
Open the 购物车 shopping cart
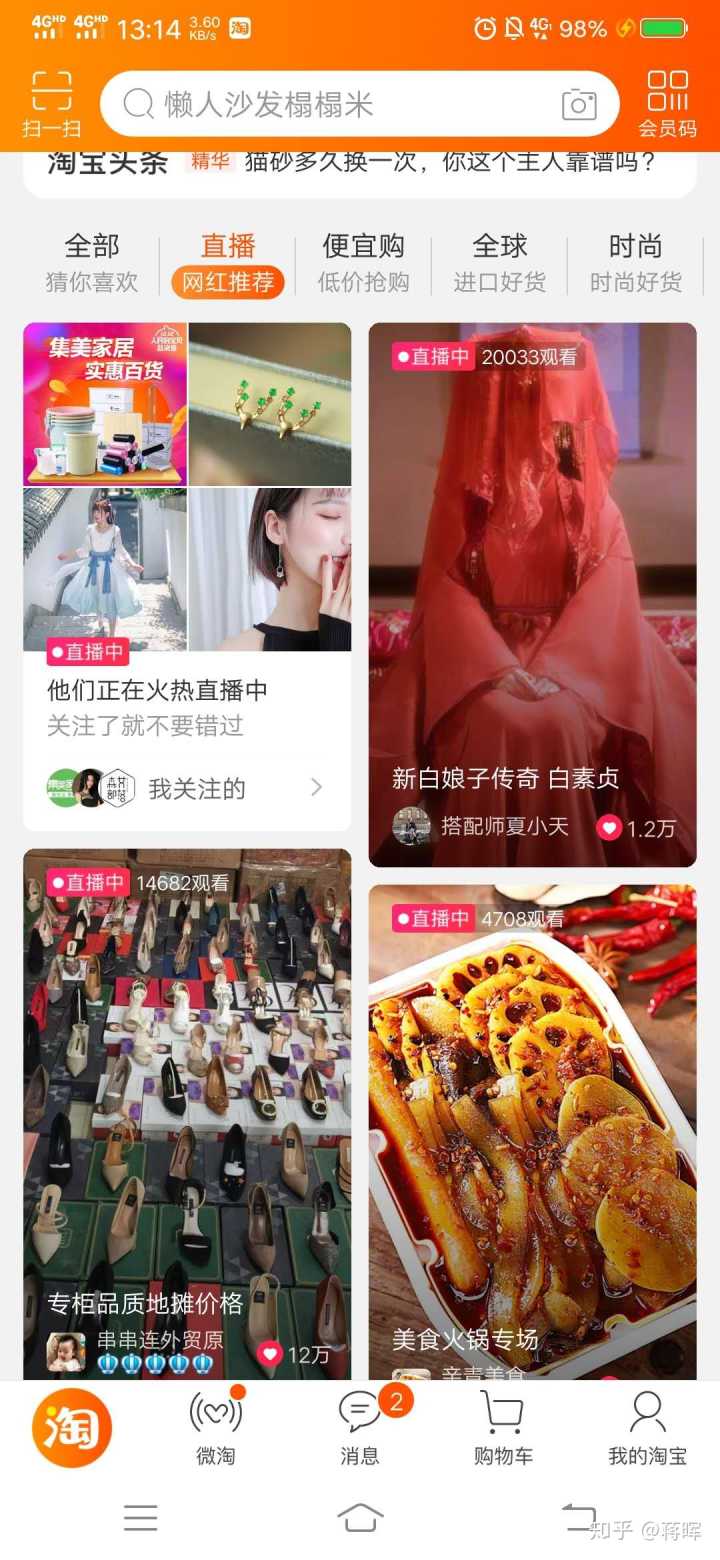pyautogui.click(x=503, y=1428)
